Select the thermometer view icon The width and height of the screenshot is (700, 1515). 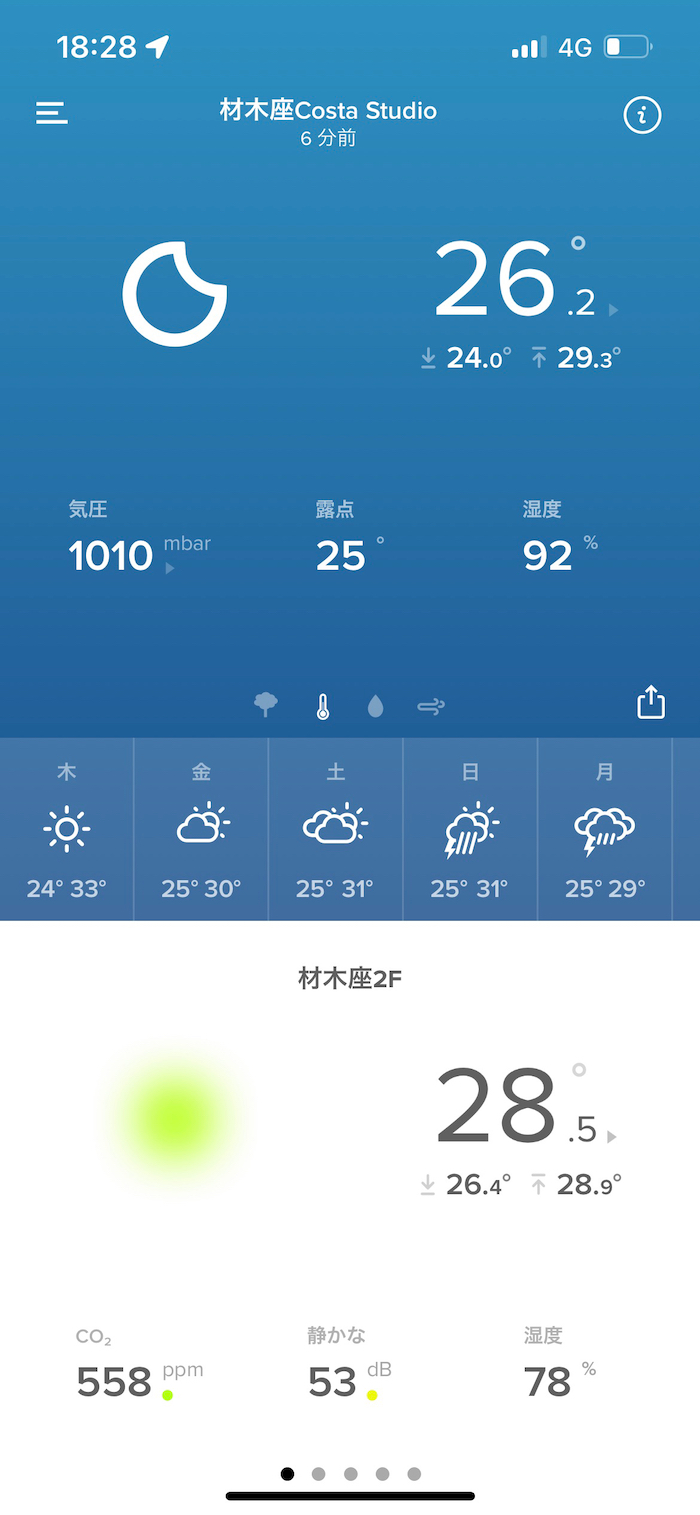[322, 707]
